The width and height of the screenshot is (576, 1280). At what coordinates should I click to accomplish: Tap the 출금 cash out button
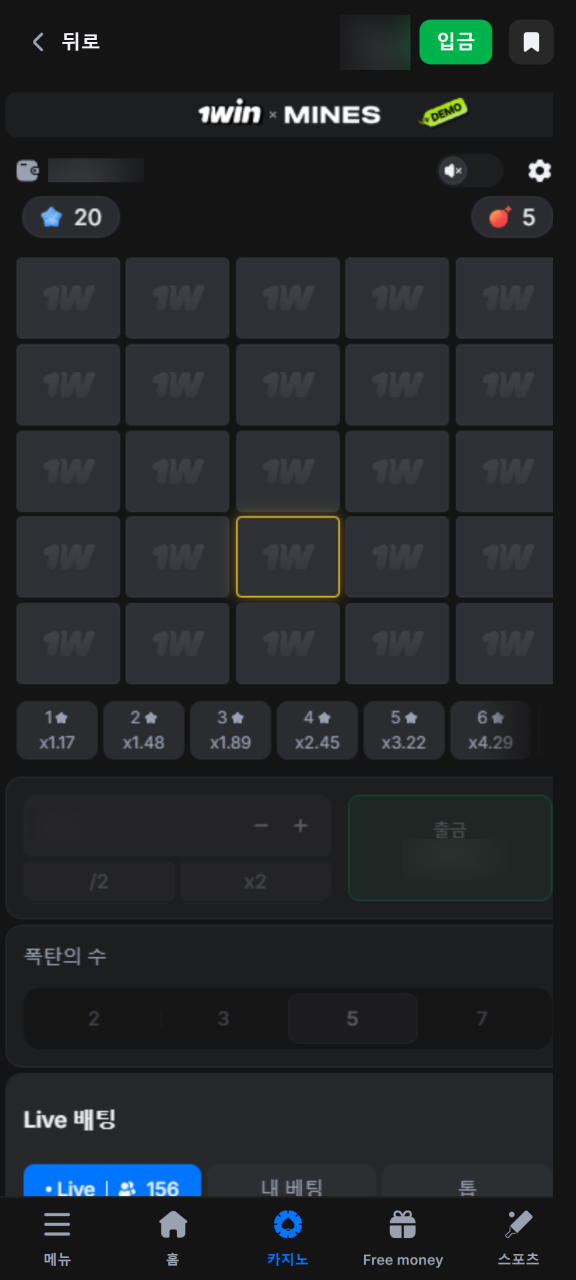point(450,848)
